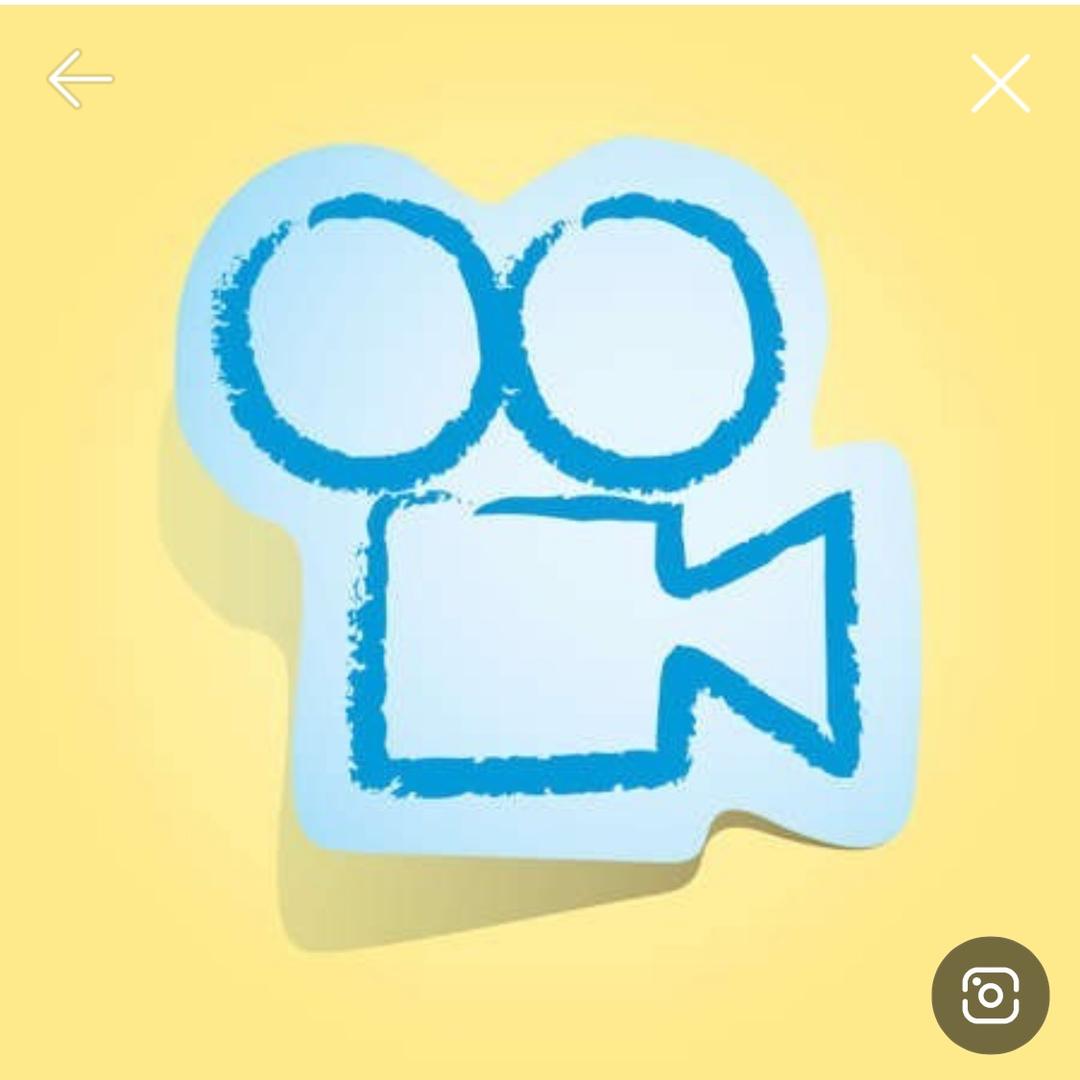Open the visual search lens button
Image resolution: width=1080 pixels, height=1080 pixels.
[x=990, y=995]
